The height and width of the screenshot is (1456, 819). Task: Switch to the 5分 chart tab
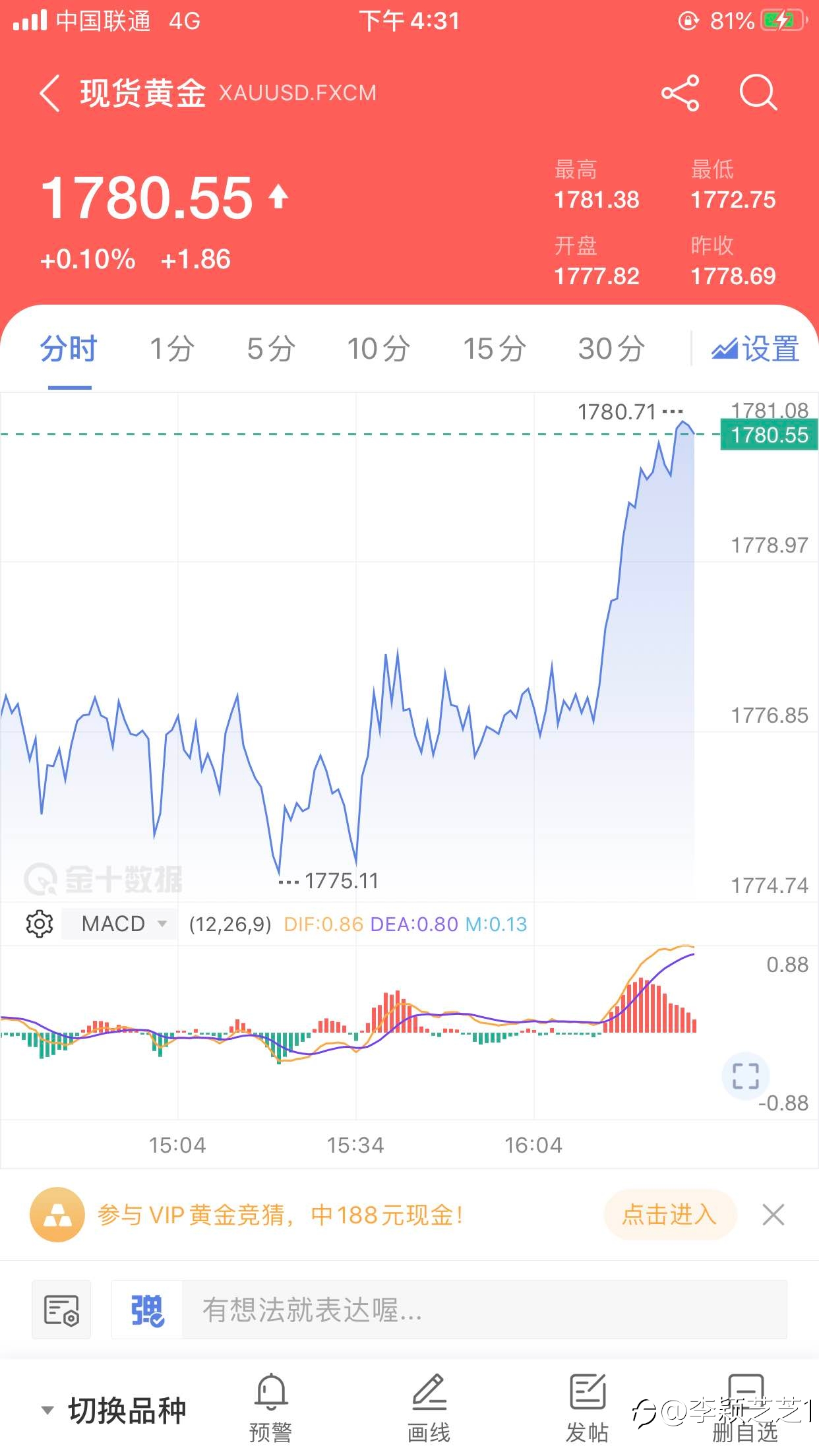coord(271,348)
